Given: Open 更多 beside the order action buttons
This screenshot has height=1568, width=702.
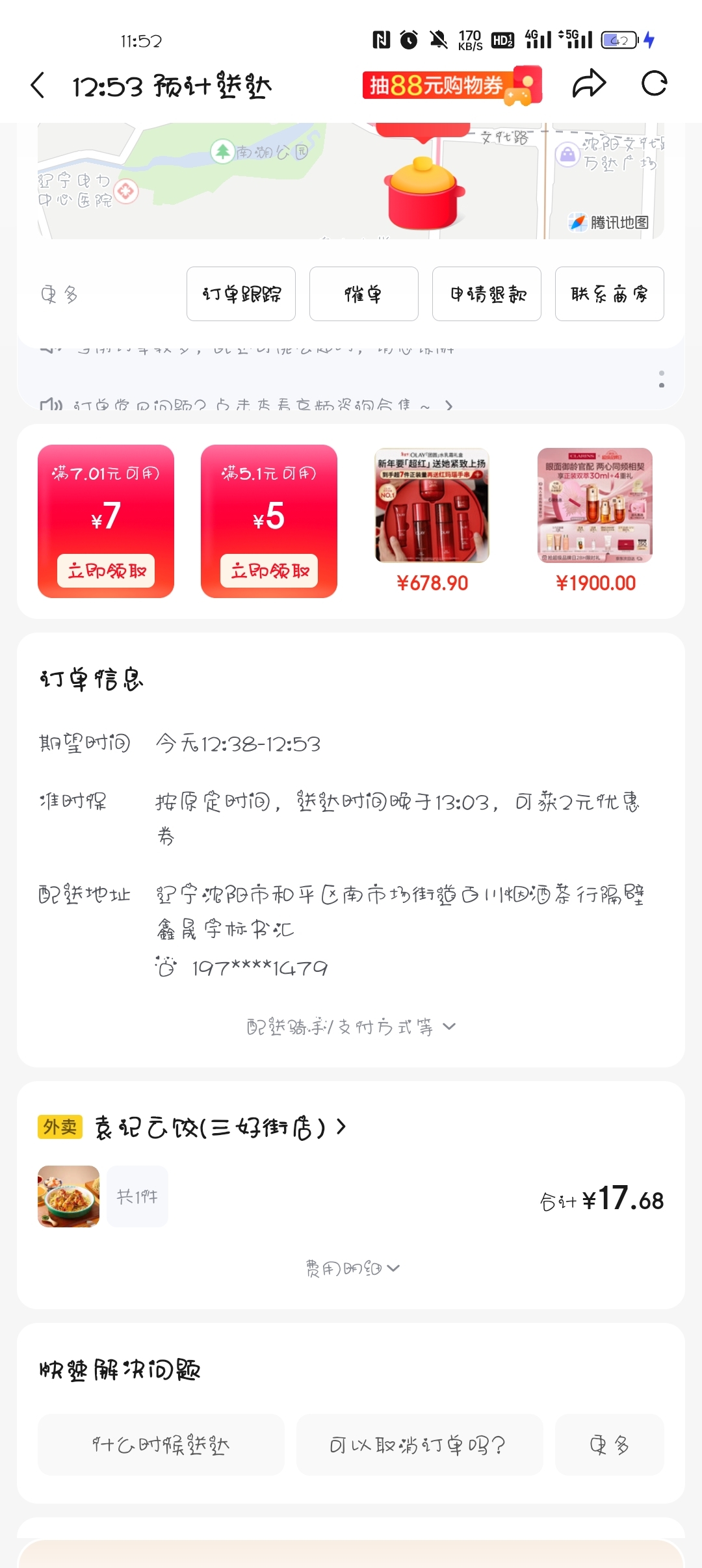Looking at the screenshot, I should point(59,294).
